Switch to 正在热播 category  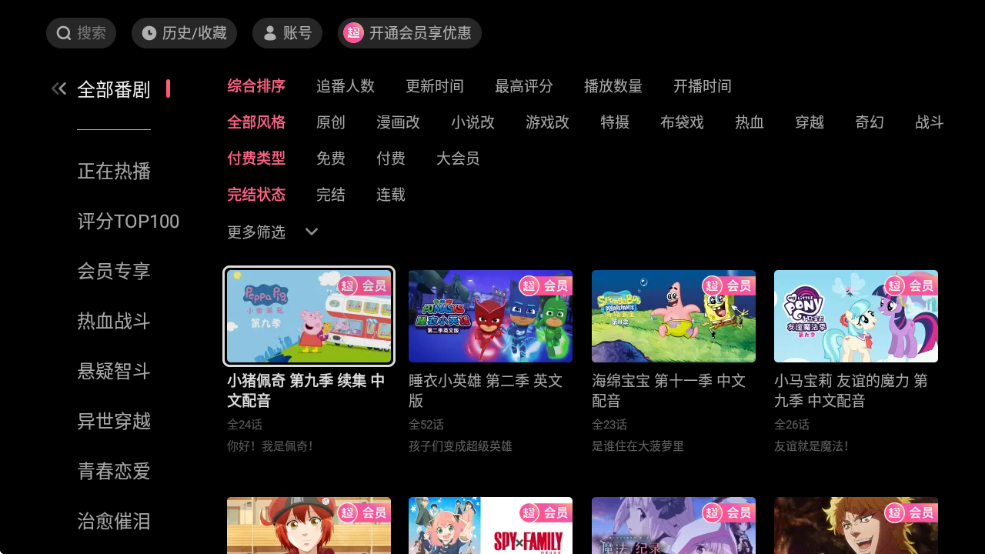click(114, 171)
